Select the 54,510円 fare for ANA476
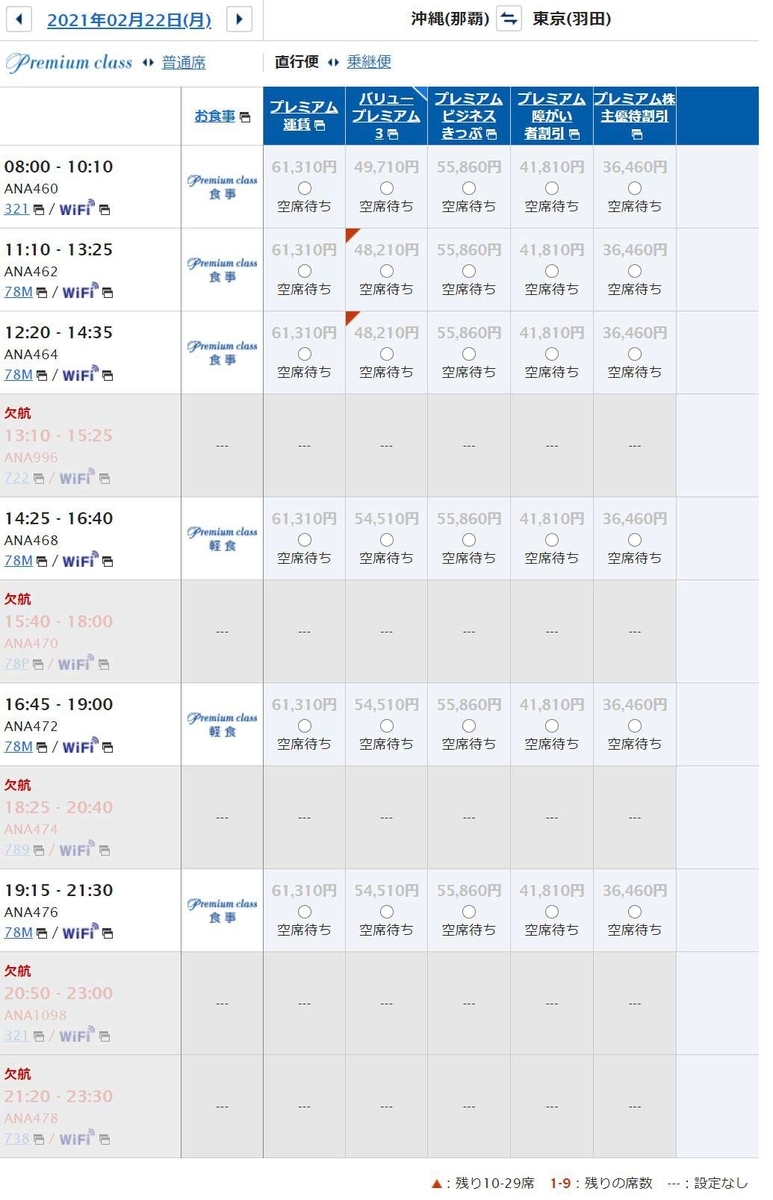Viewport: 773px width, 1200px height. tap(386, 912)
